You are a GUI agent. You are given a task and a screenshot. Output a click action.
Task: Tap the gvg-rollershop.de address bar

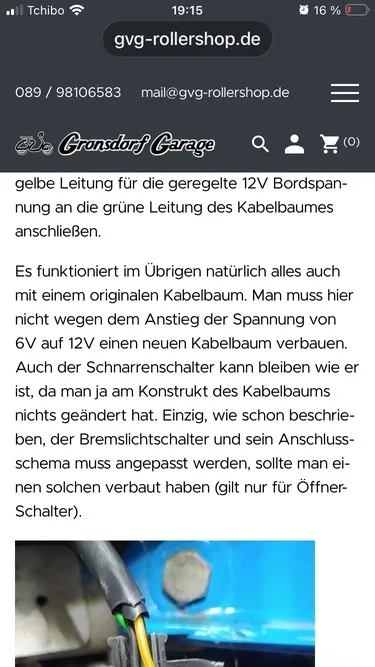tap(187, 39)
